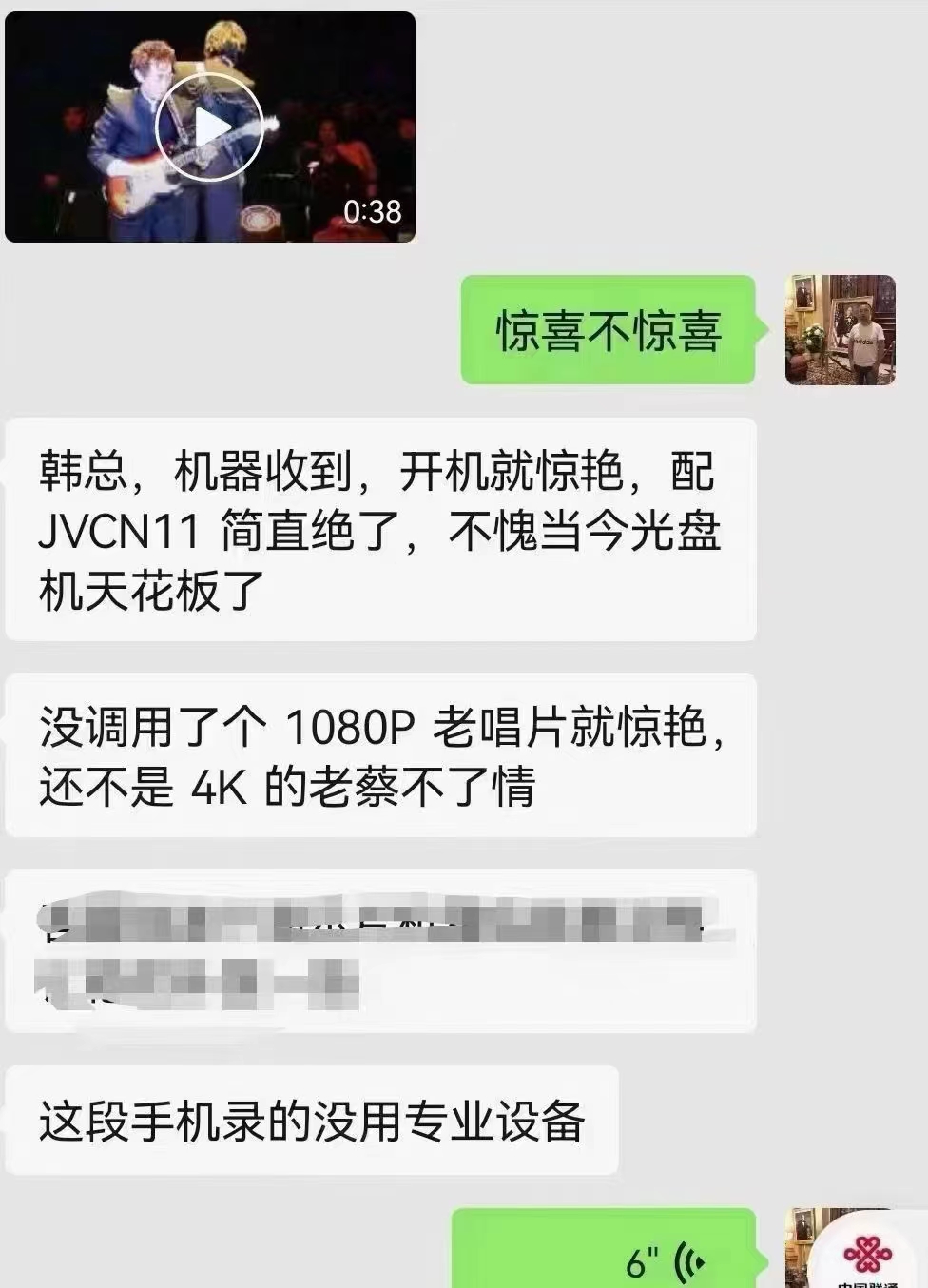Open sender's avatar beside 惊喜不惊喜 message
The image size is (928, 1288).
tap(840, 330)
